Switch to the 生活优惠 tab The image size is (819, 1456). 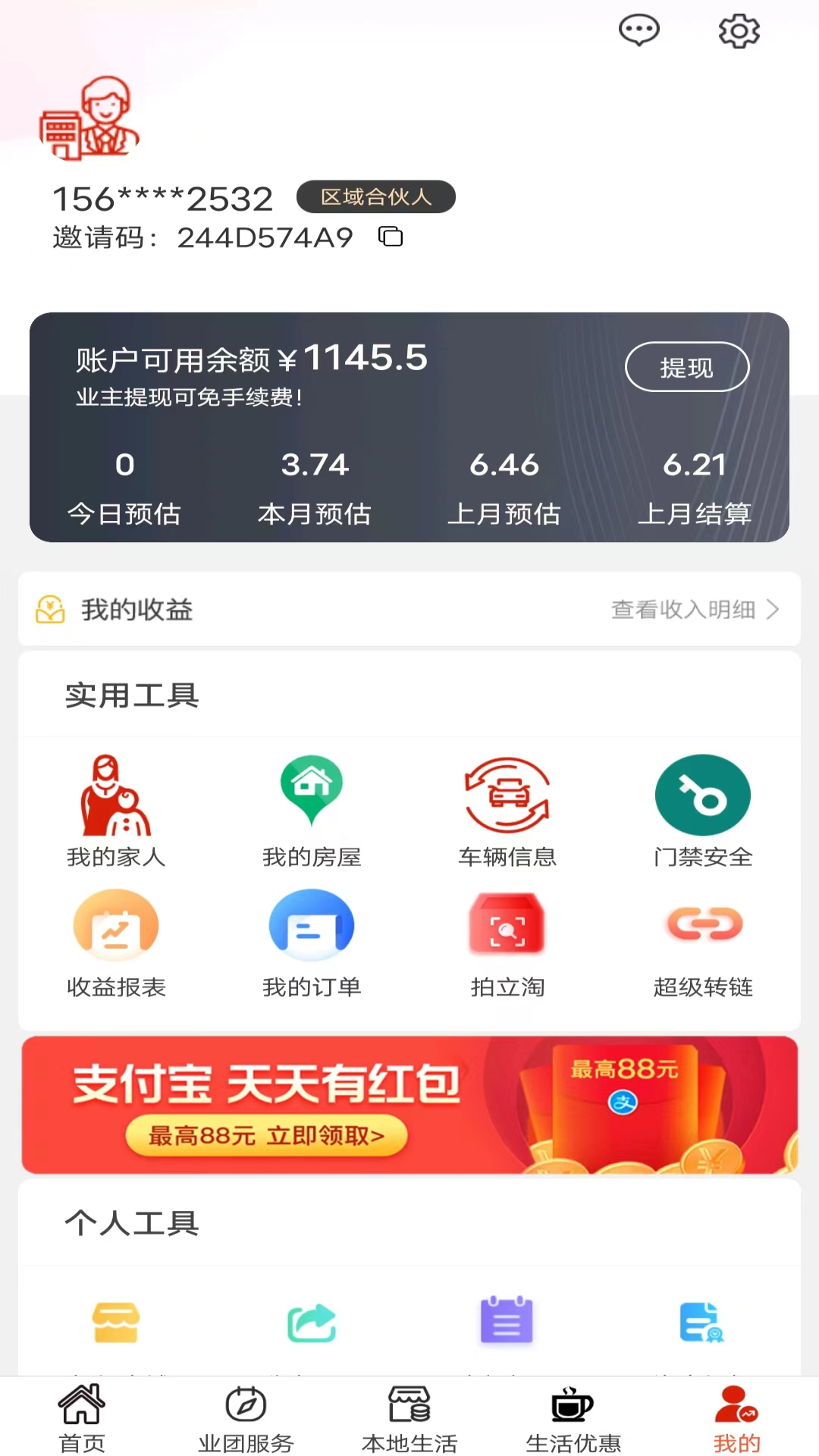(573, 1418)
